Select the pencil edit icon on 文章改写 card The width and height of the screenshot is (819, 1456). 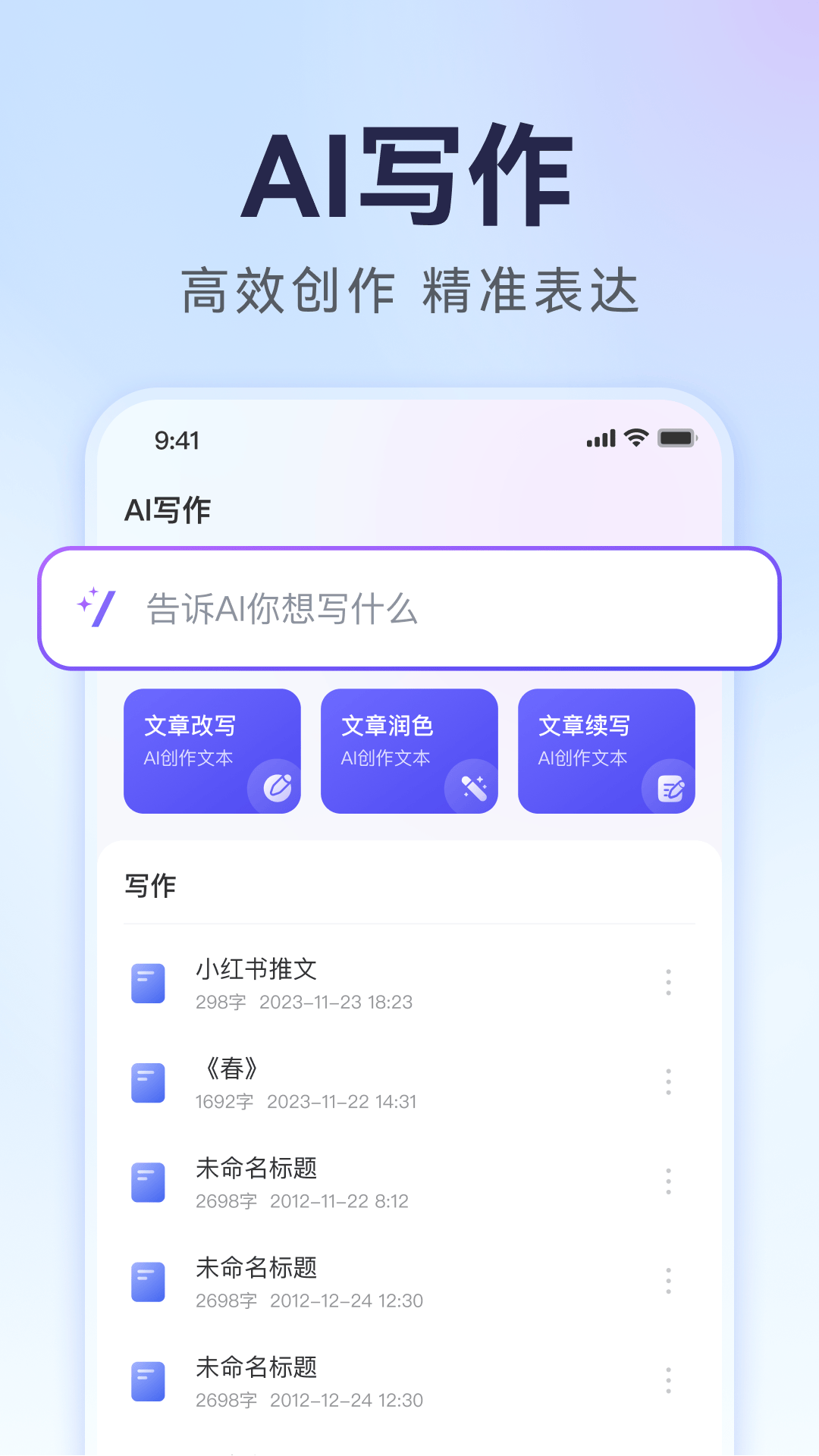[x=278, y=787]
